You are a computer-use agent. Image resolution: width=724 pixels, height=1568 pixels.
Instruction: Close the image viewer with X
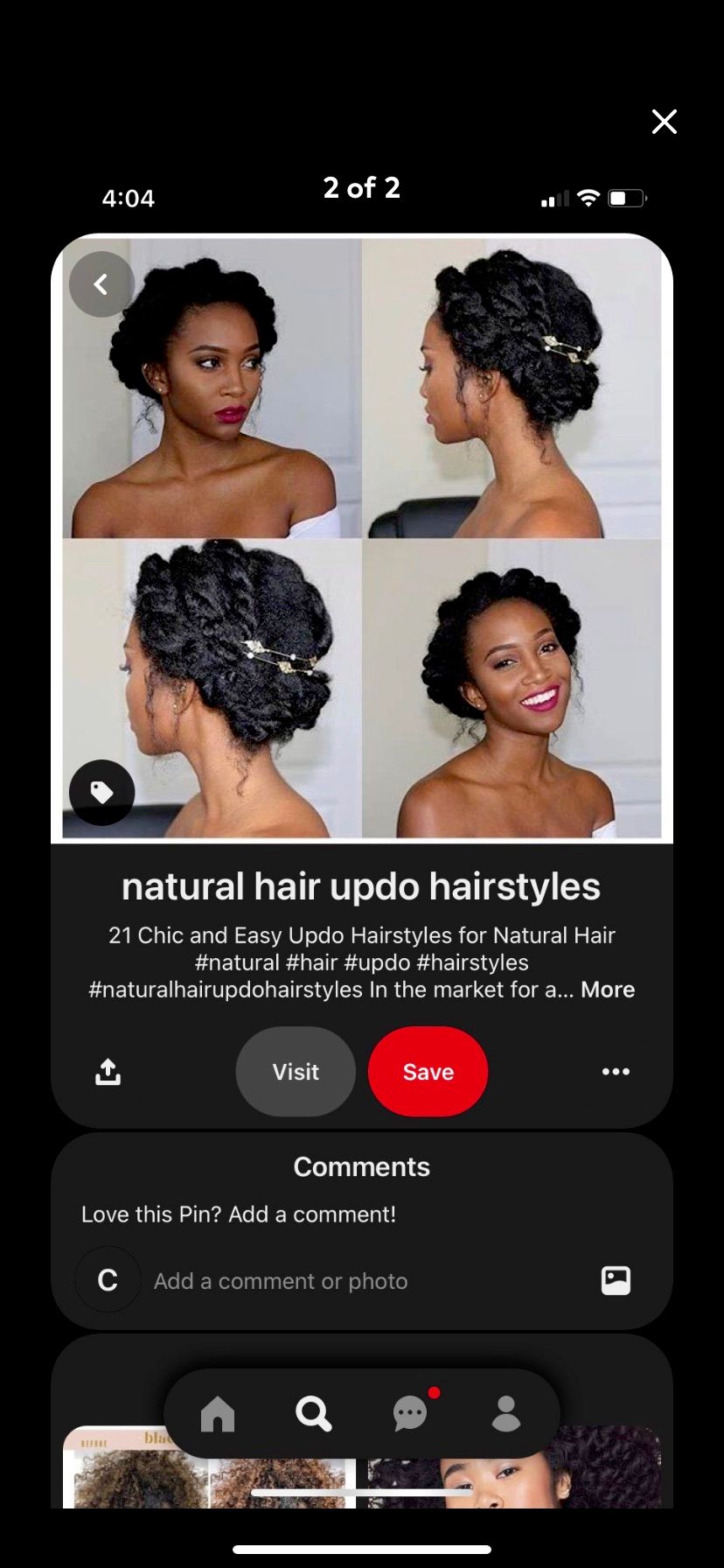(x=665, y=122)
